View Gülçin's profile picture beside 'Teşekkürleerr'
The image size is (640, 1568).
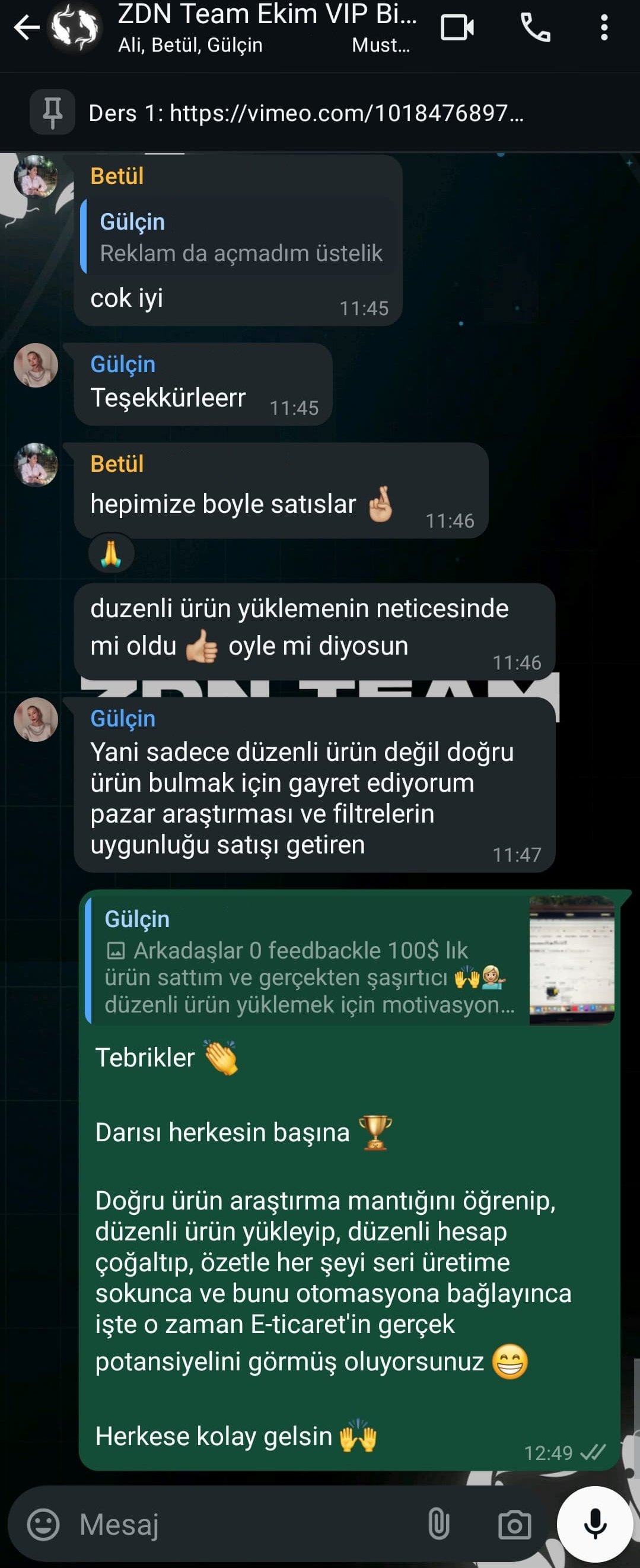(x=35, y=365)
